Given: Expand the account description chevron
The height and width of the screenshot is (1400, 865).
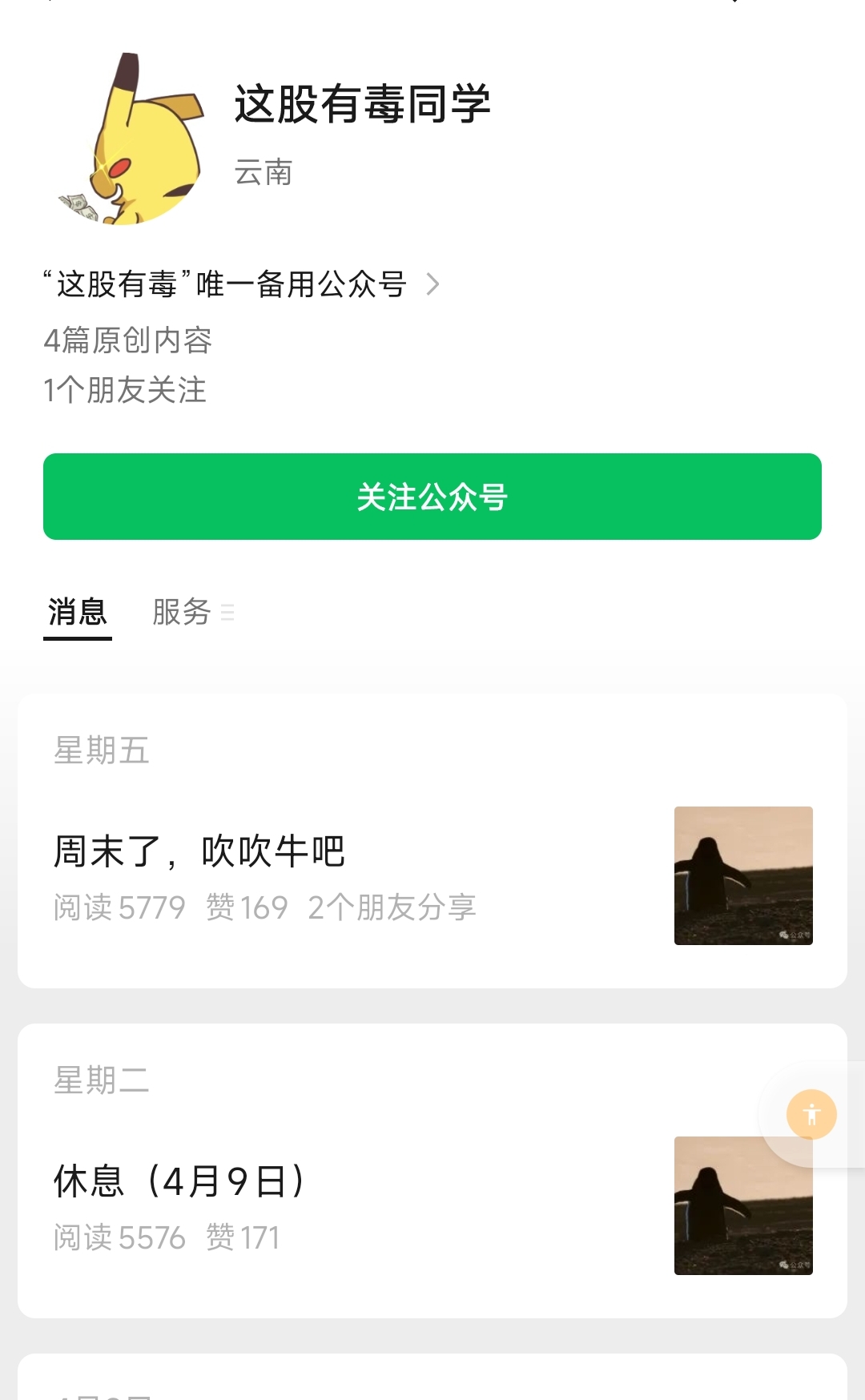Looking at the screenshot, I should (432, 284).
